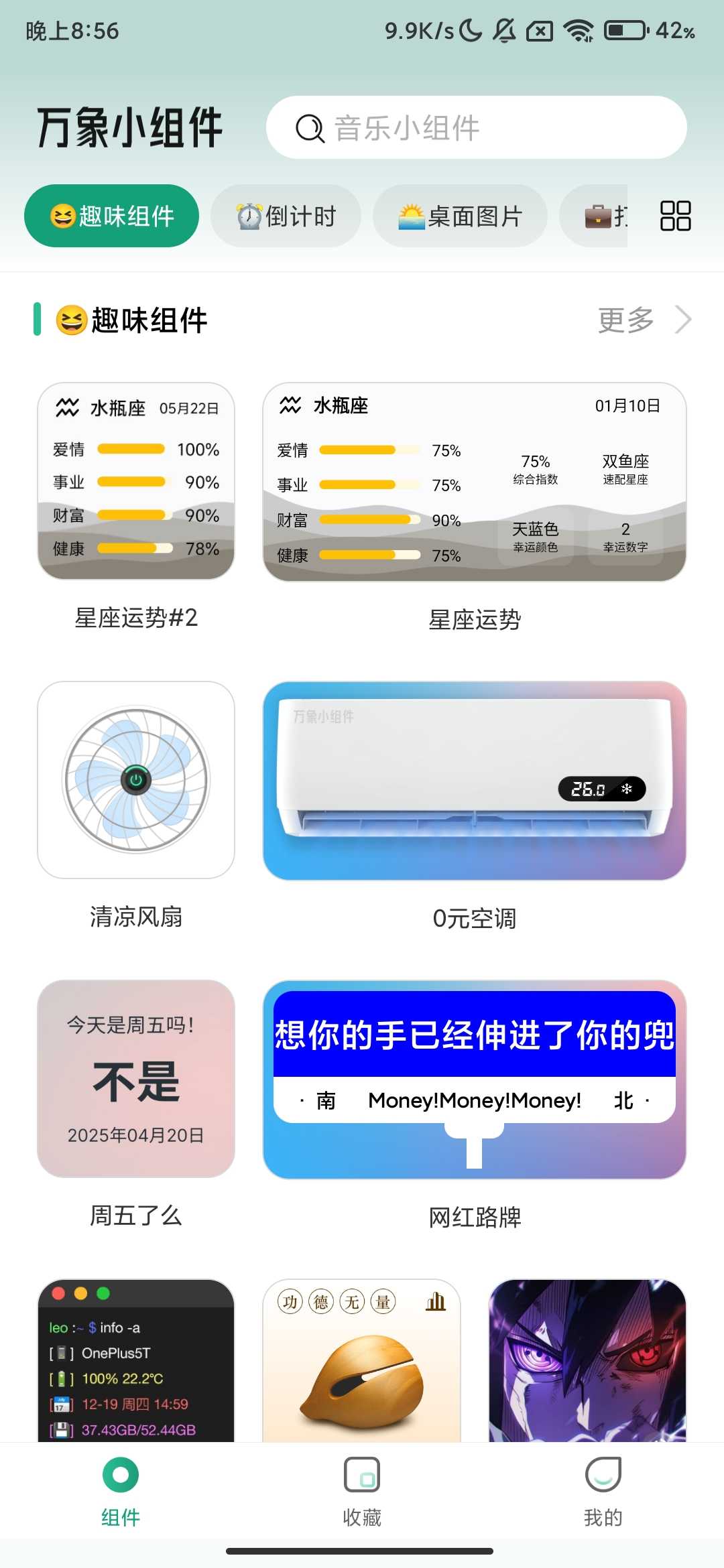The width and height of the screenshot is (724, 1568).
Task: Open the 周五了么 widget
Action: [x=136, y=1078]
